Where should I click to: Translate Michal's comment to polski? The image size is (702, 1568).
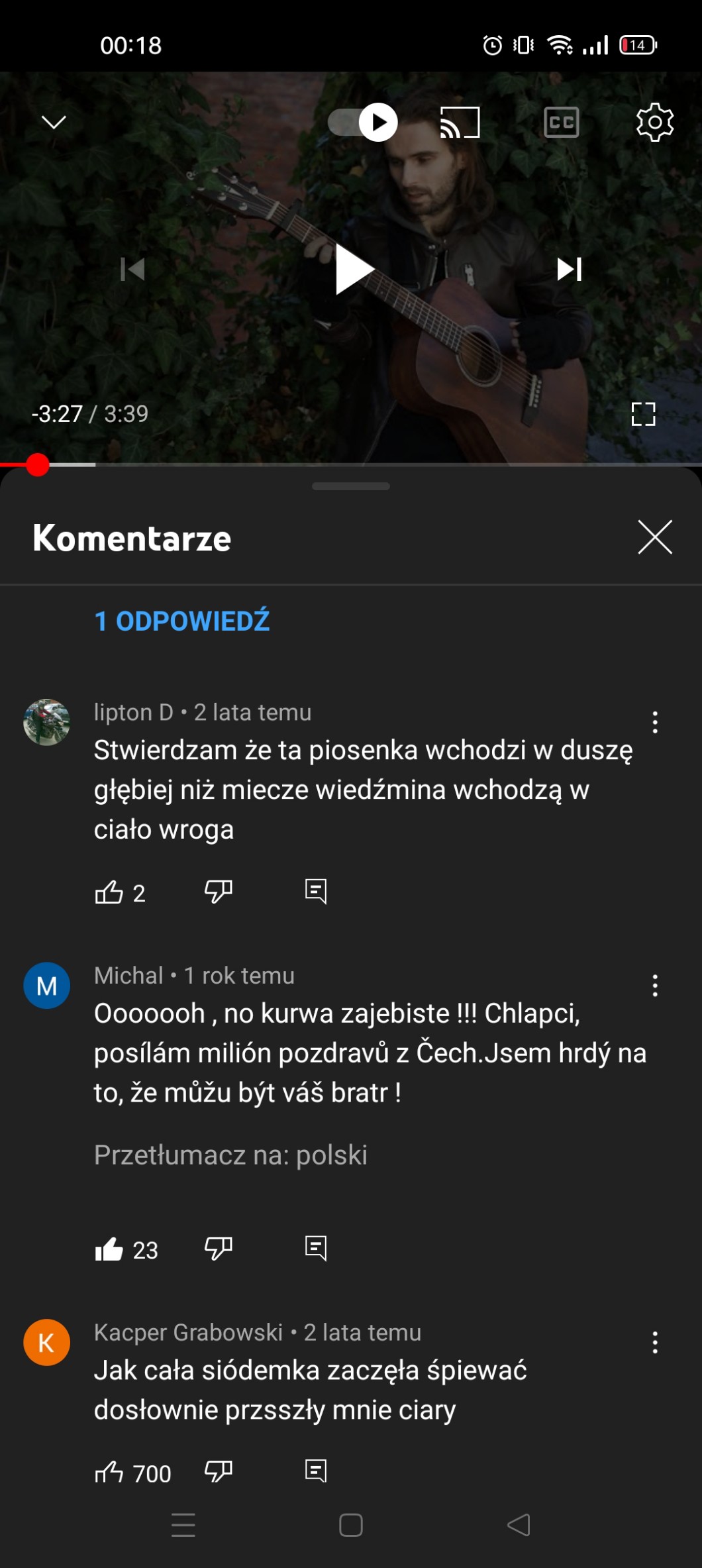coord(230,1155)
